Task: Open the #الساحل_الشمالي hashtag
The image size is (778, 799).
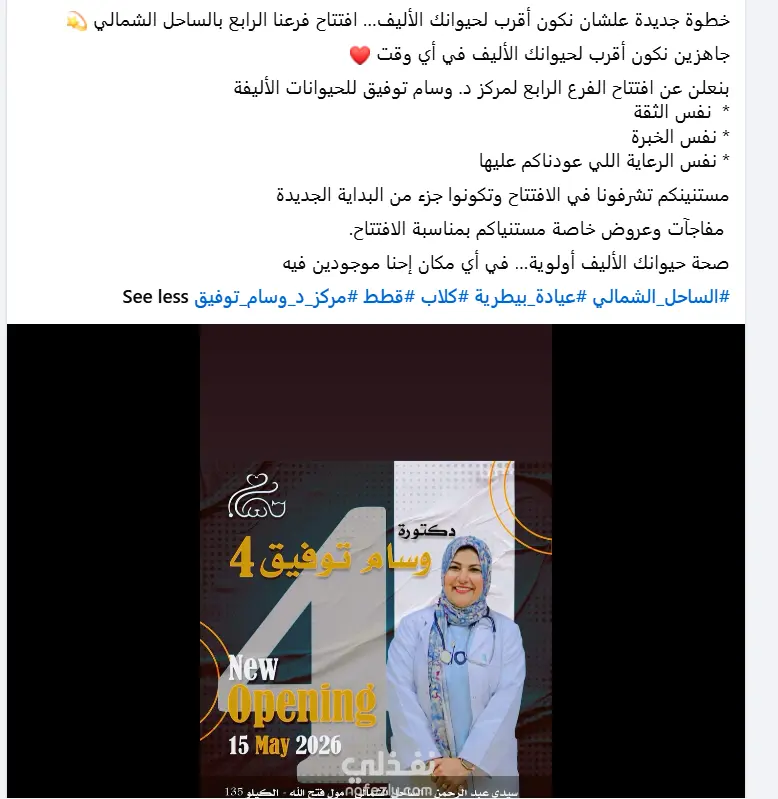Action: (661, 297)
